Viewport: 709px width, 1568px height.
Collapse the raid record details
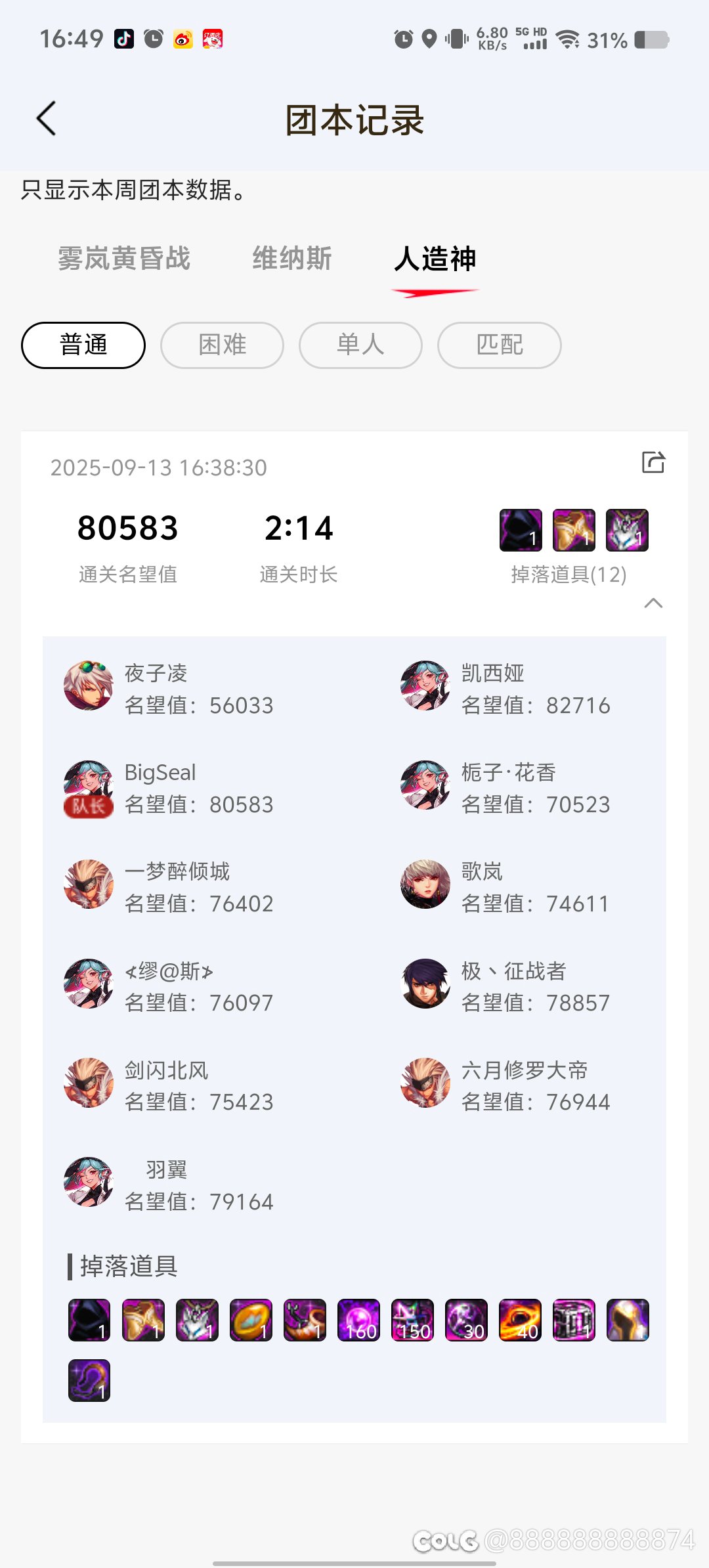click(653, 603)
